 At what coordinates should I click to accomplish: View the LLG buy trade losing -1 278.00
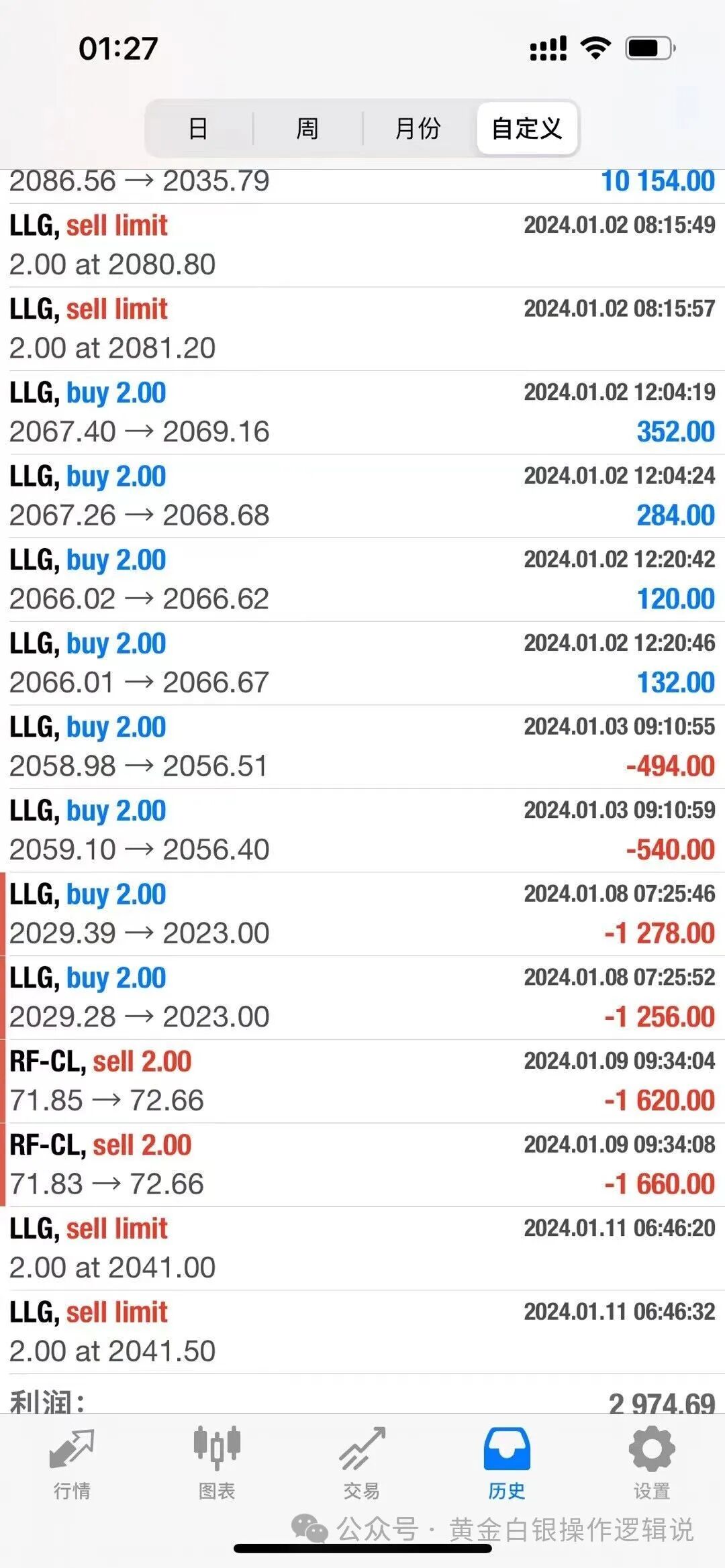click(362, 914)
